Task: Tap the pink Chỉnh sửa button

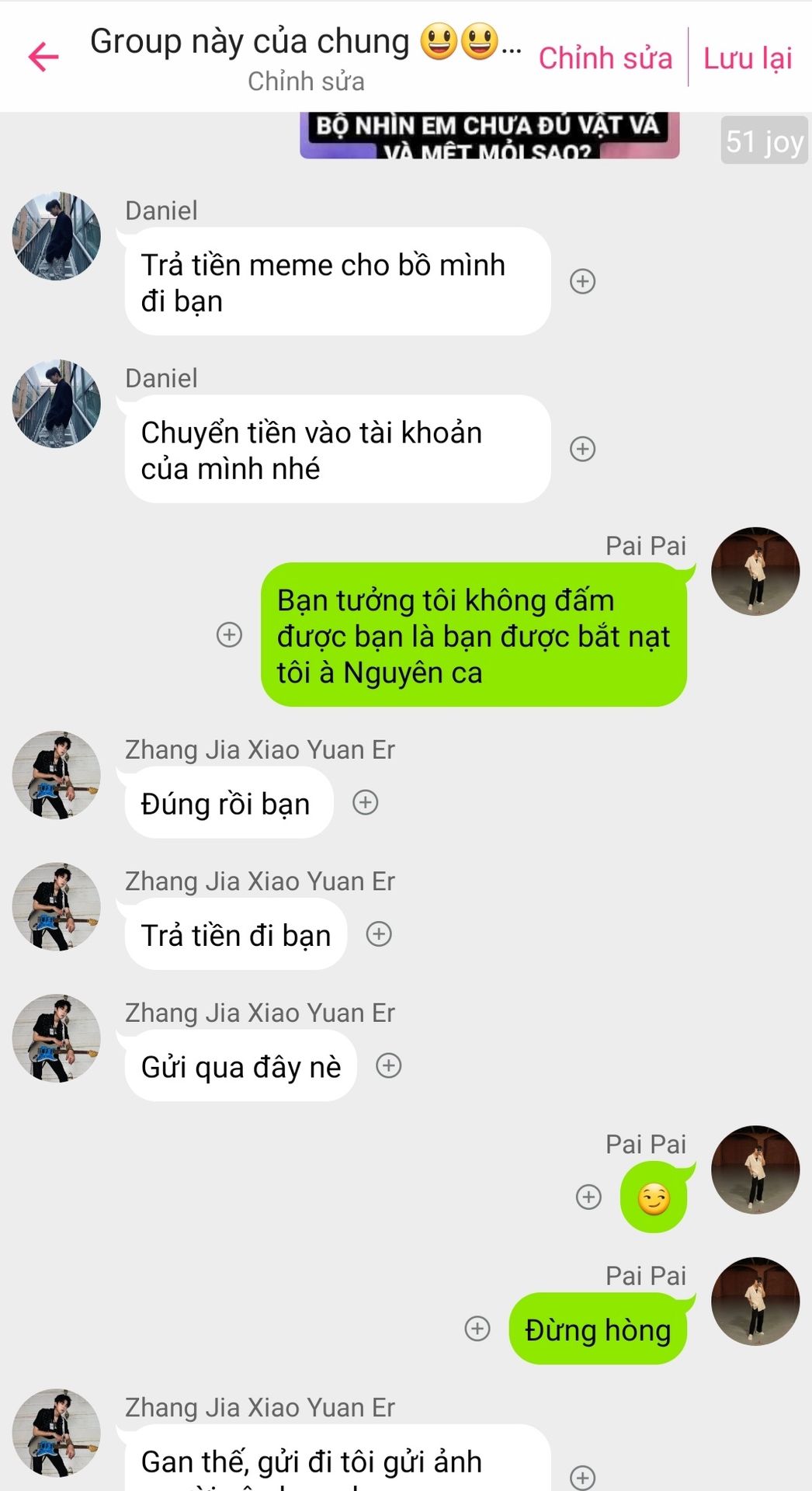Action: (x=605, y=58)
